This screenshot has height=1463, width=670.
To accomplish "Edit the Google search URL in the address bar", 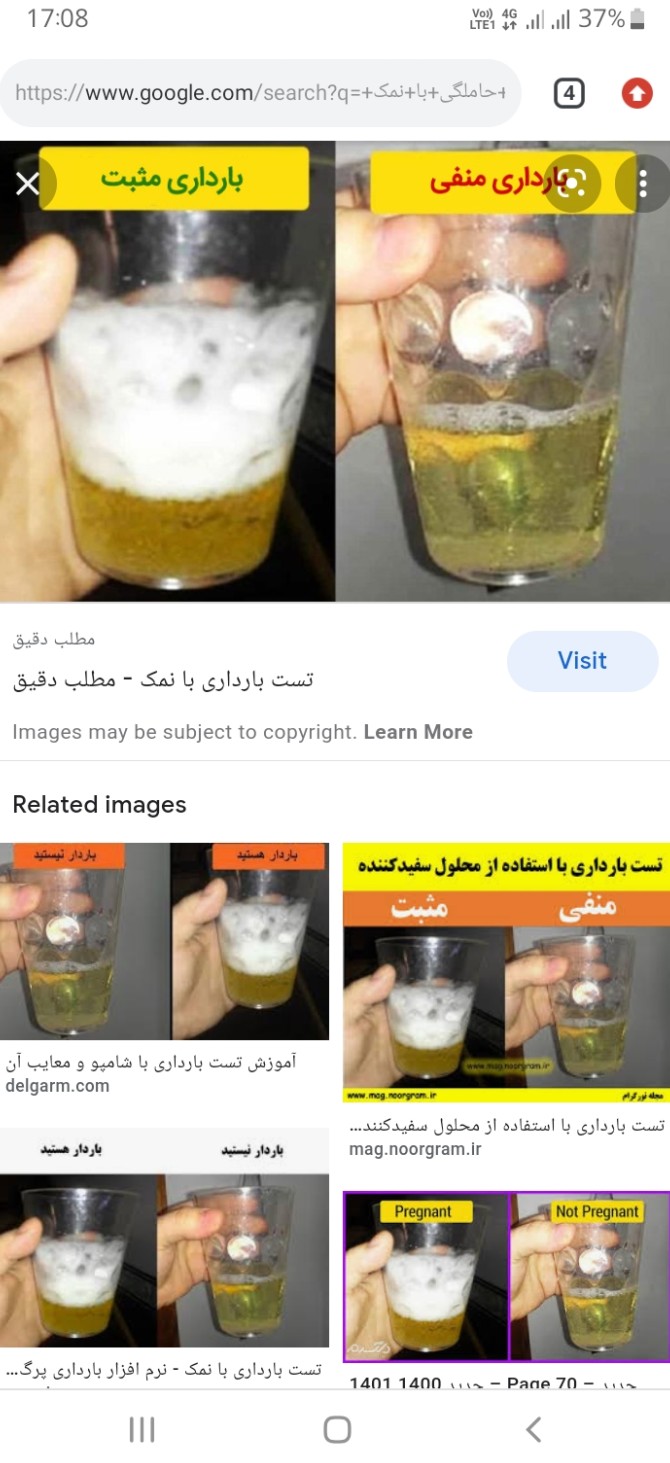I will tap(261, 93).
